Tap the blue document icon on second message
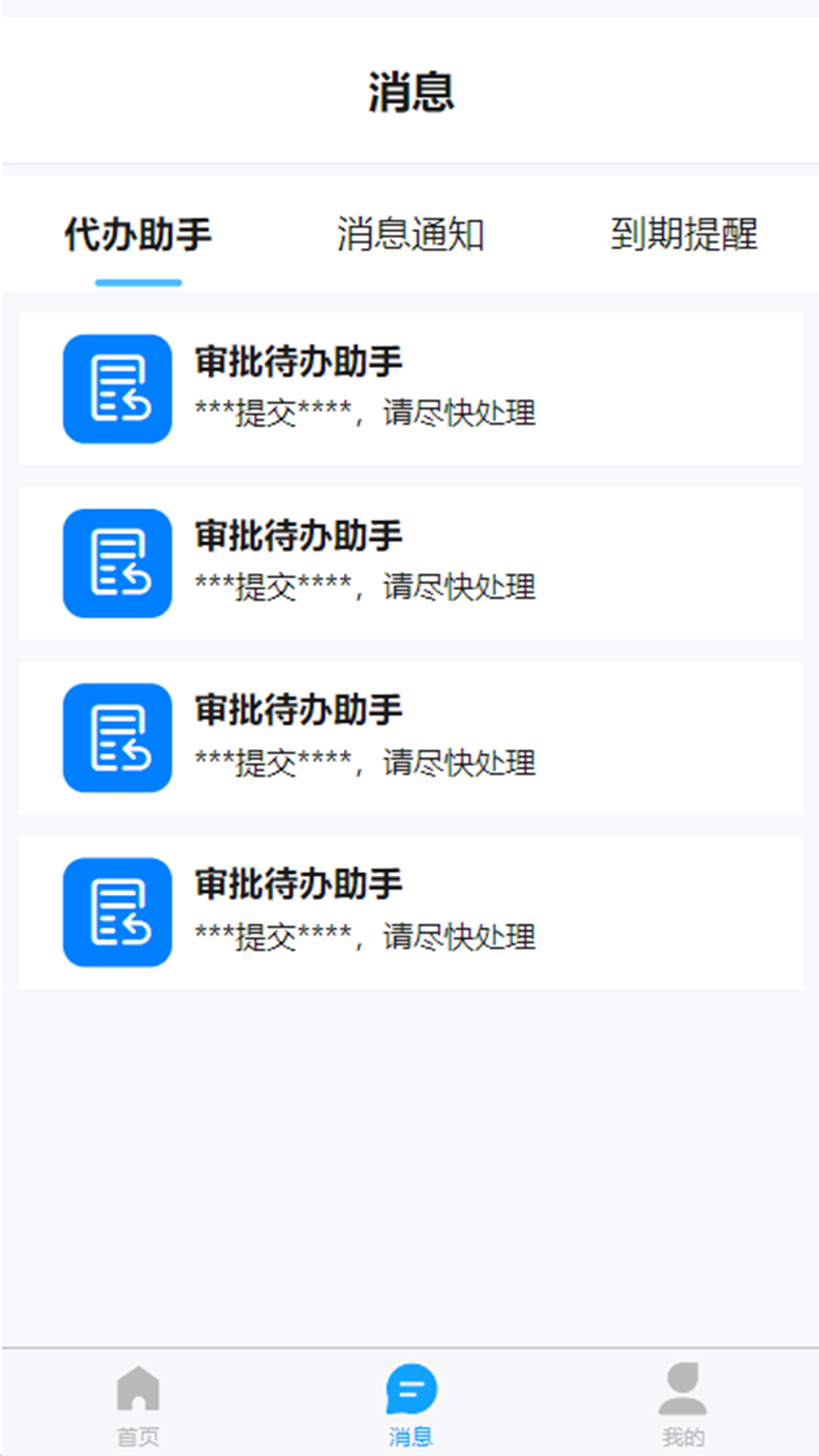 click(x=116, y=563)
